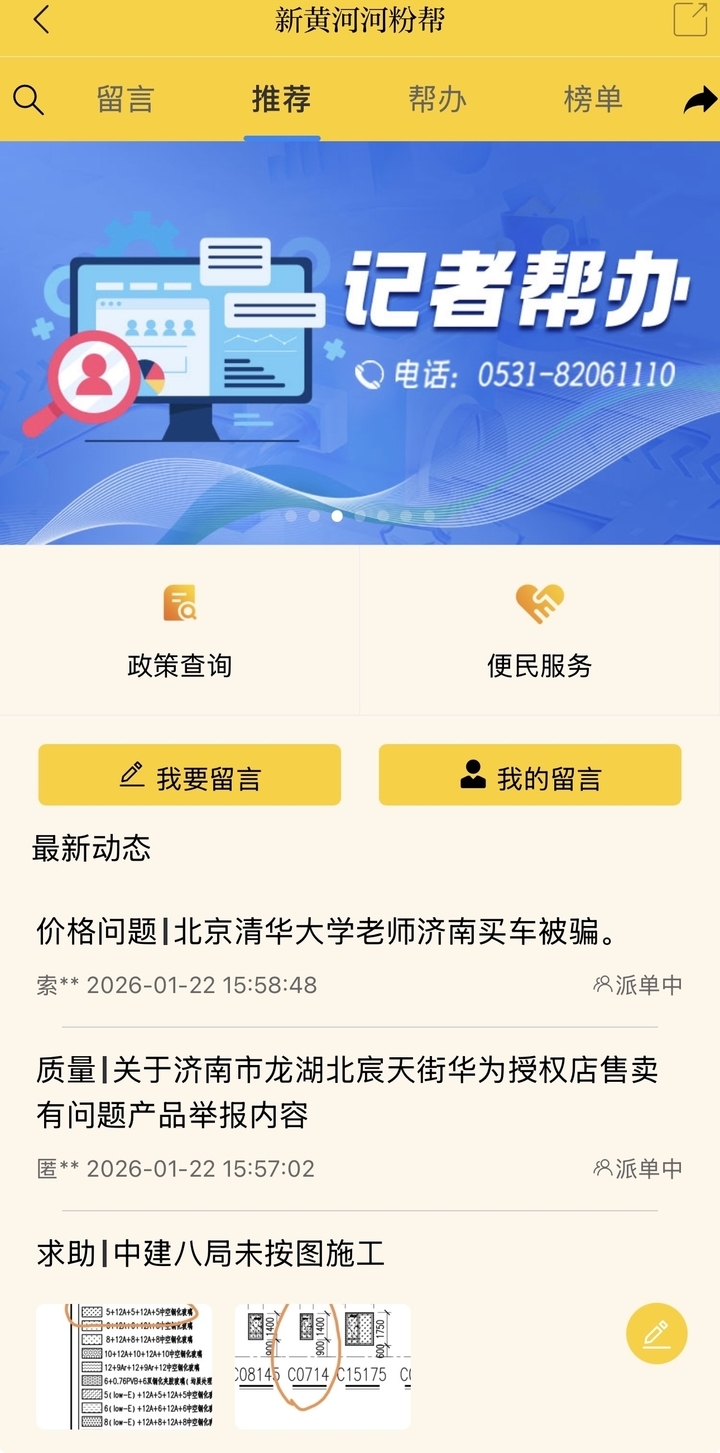Open 便民服务
Screen dimensions: 720x1453
click(540, 630)
